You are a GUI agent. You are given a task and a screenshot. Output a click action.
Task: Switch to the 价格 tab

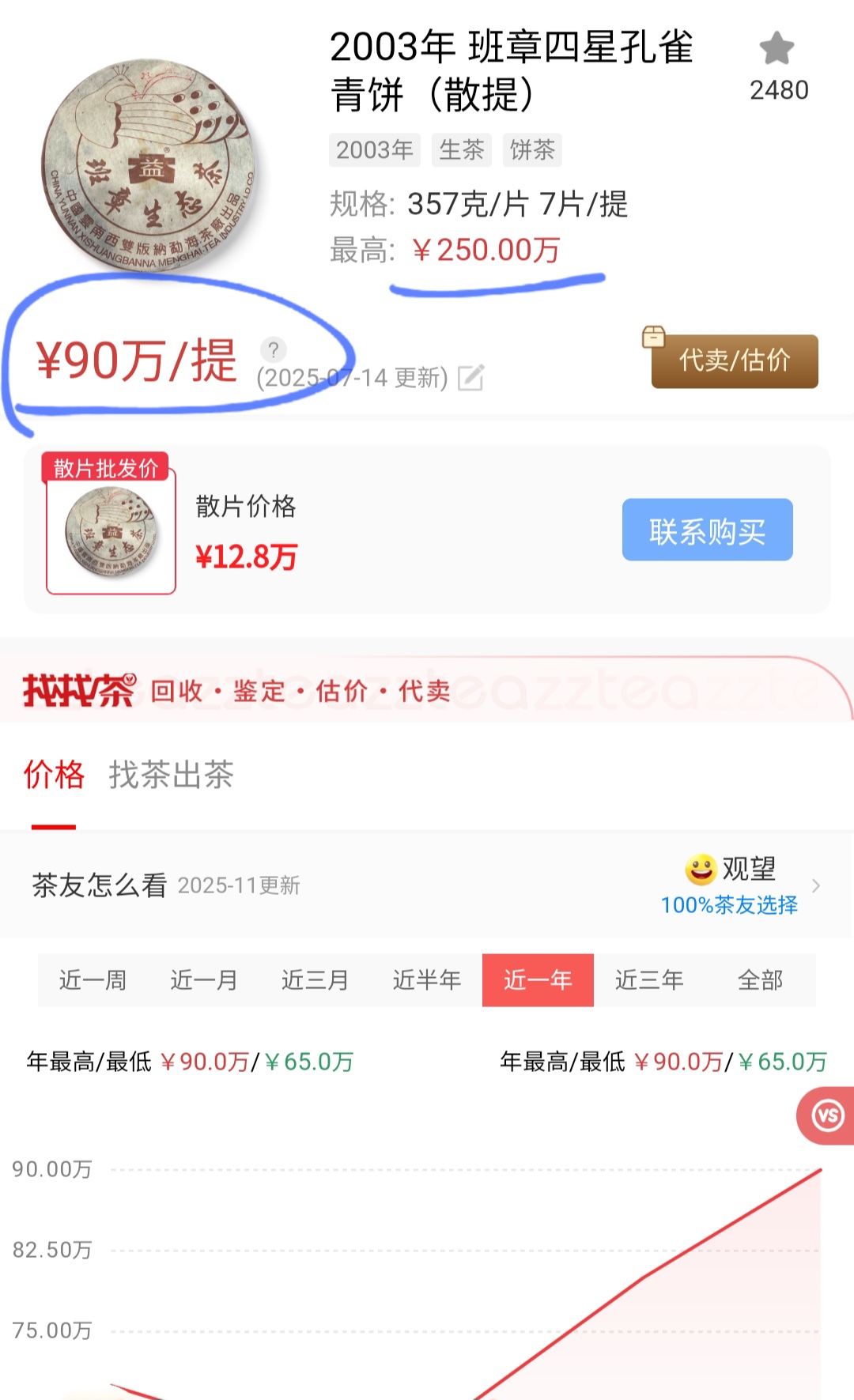coord(54,775)
